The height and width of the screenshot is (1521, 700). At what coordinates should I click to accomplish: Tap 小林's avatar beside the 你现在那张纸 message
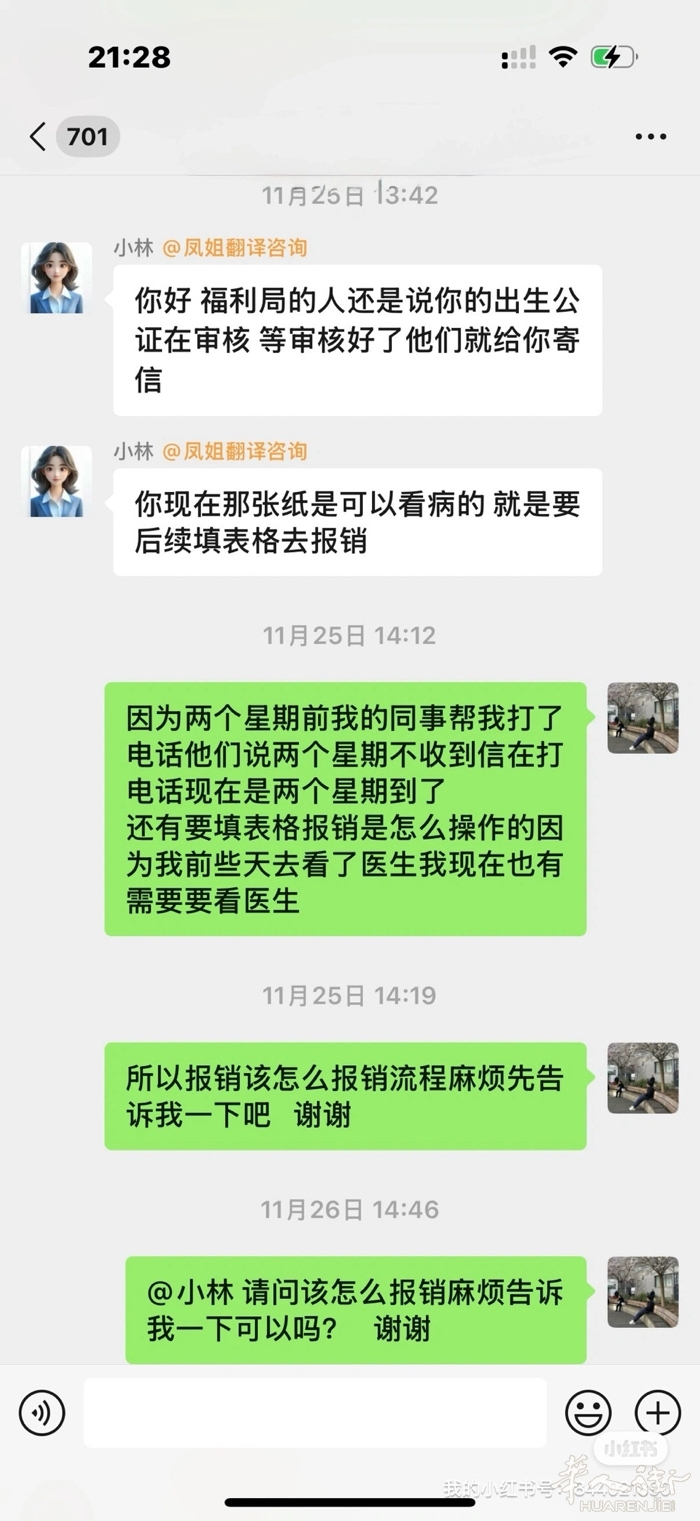click(x=56, y=481)
